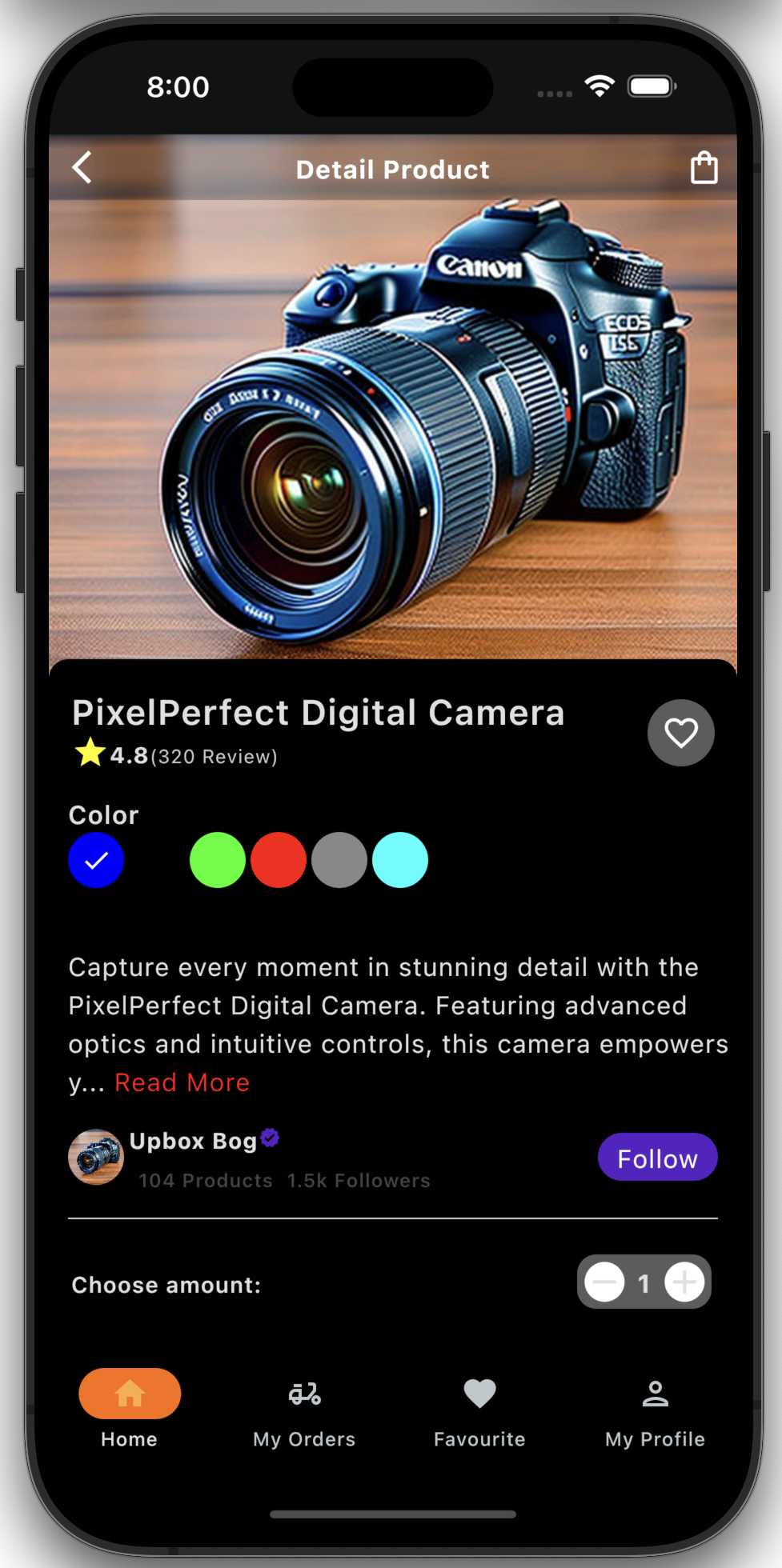Select the blue color swatch

click(96, 860)
